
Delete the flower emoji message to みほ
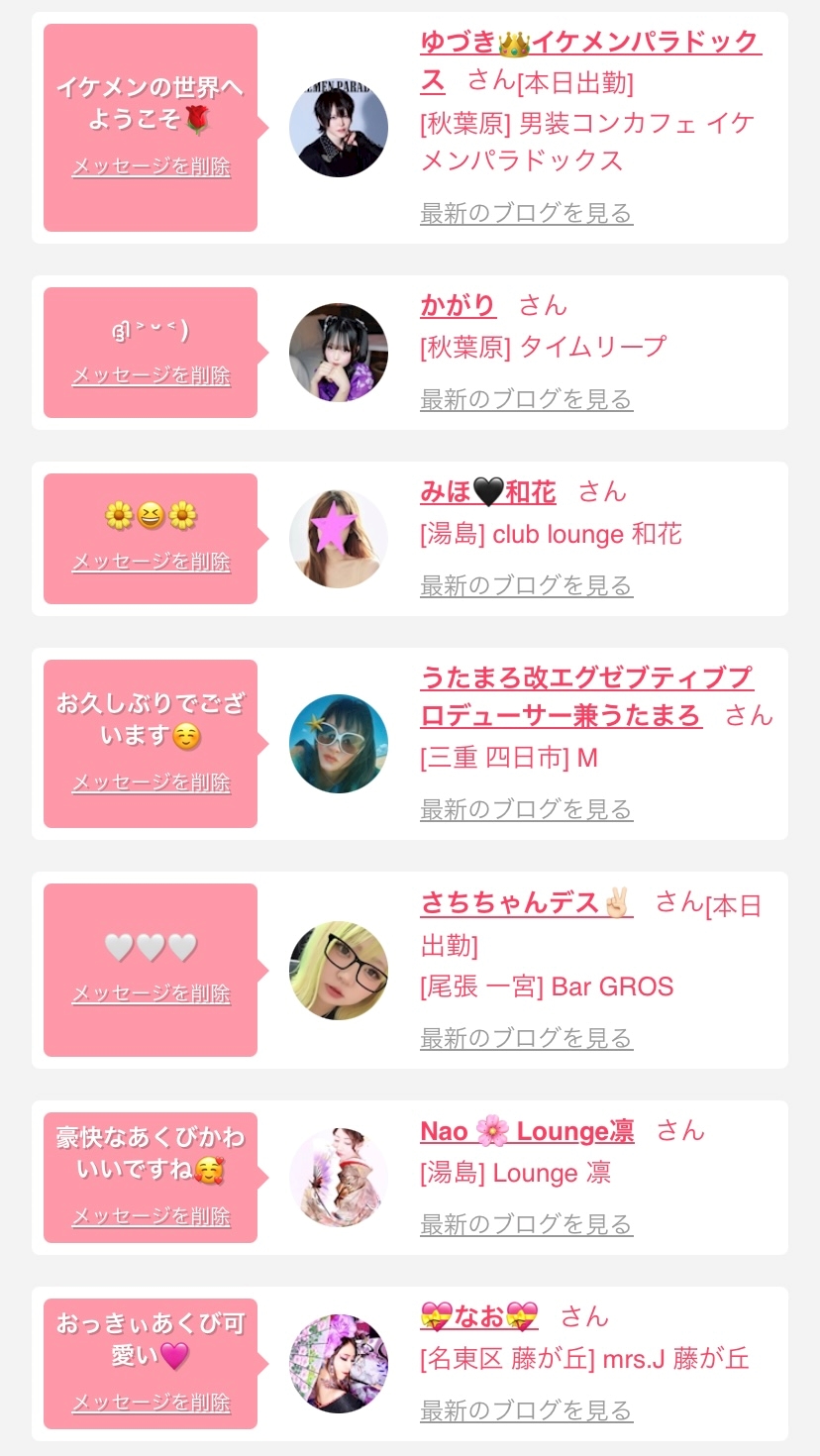151,562
